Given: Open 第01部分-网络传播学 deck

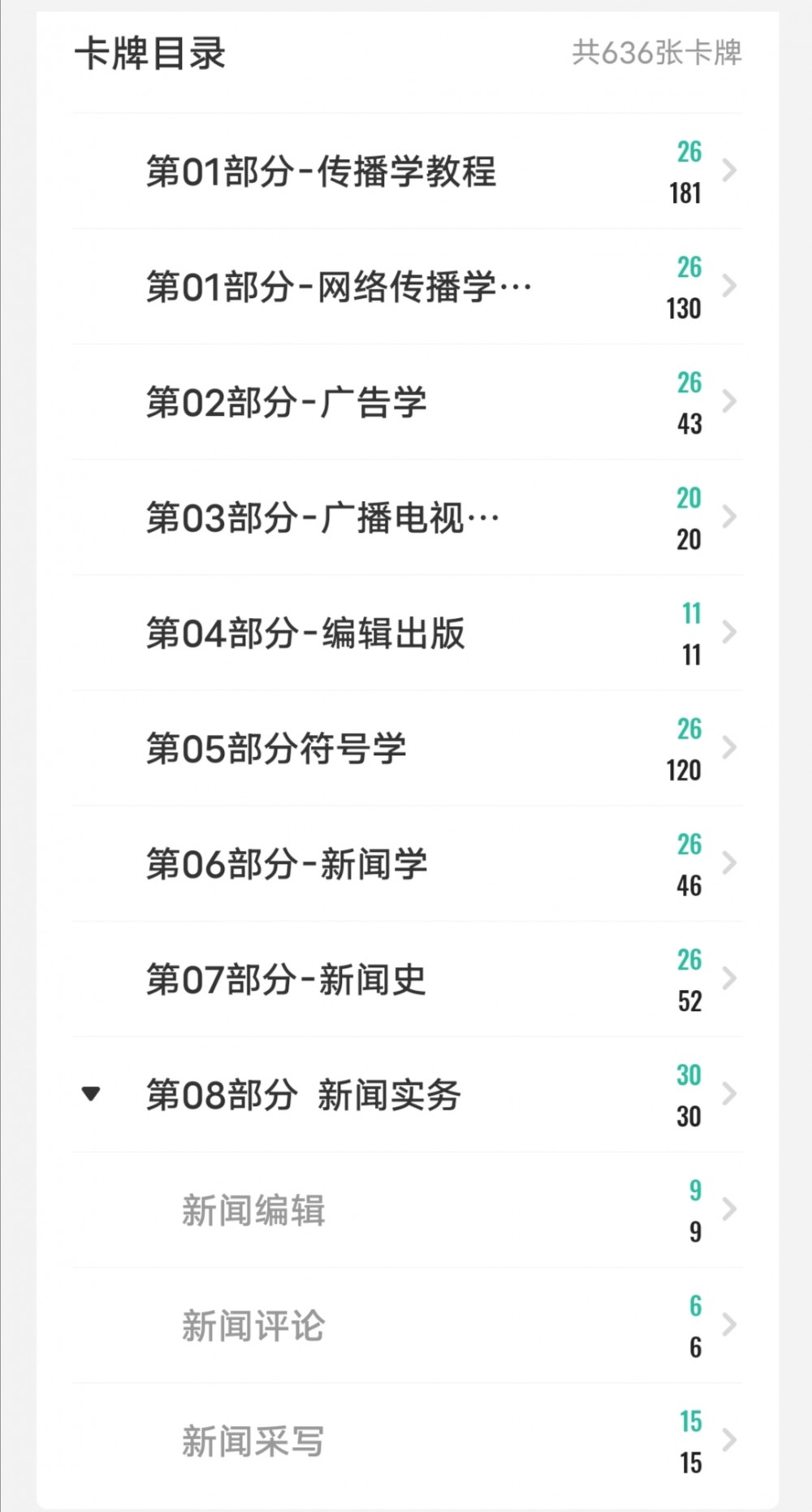Looking at the screenshot, I should click(339, 287).
